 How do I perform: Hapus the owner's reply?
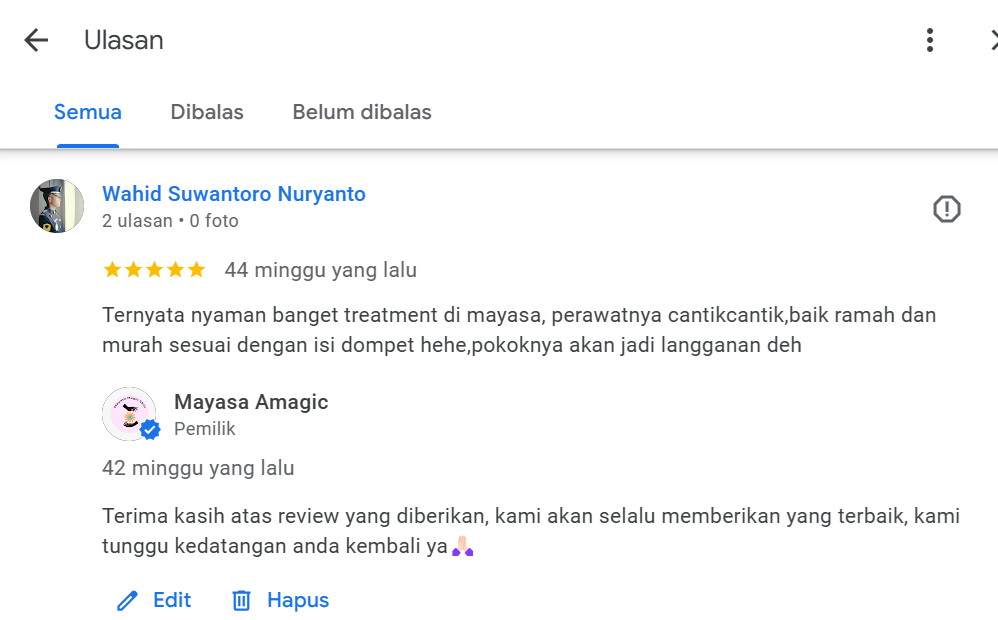tap(281, 600)
